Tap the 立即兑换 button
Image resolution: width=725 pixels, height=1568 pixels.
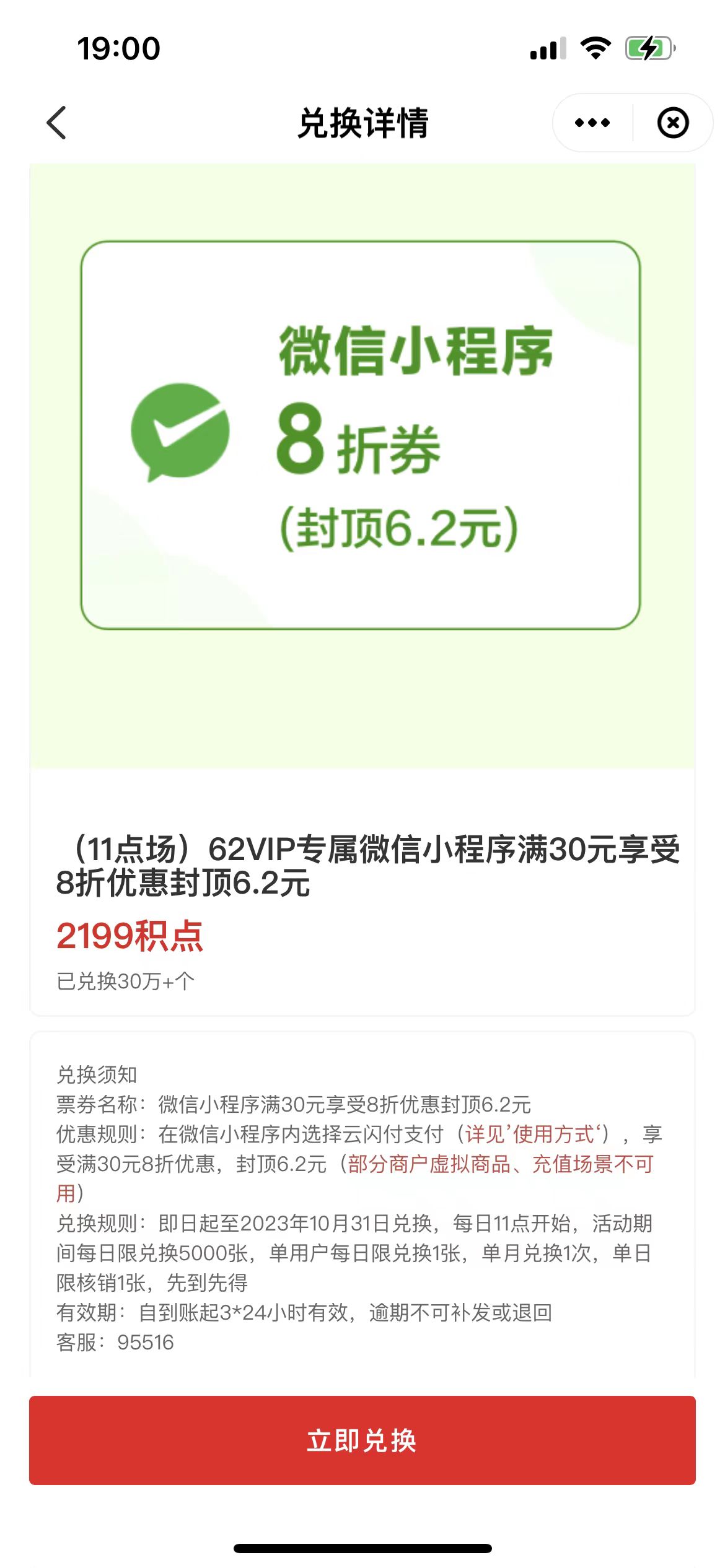[x=362, y=1440]
